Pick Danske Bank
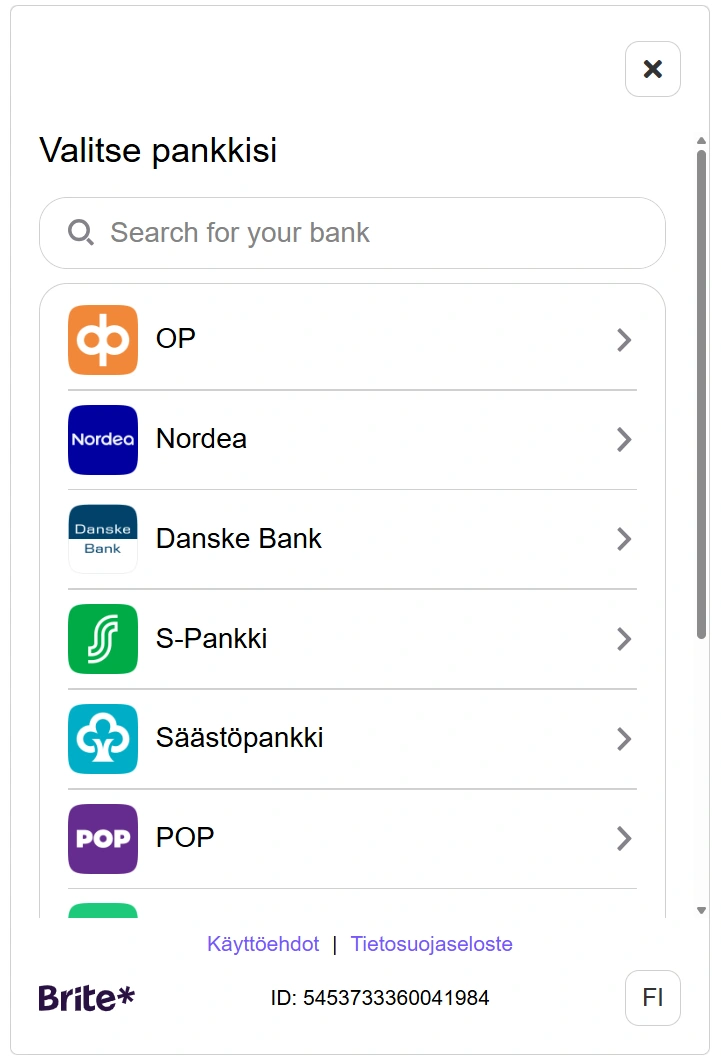 [352, 539]
